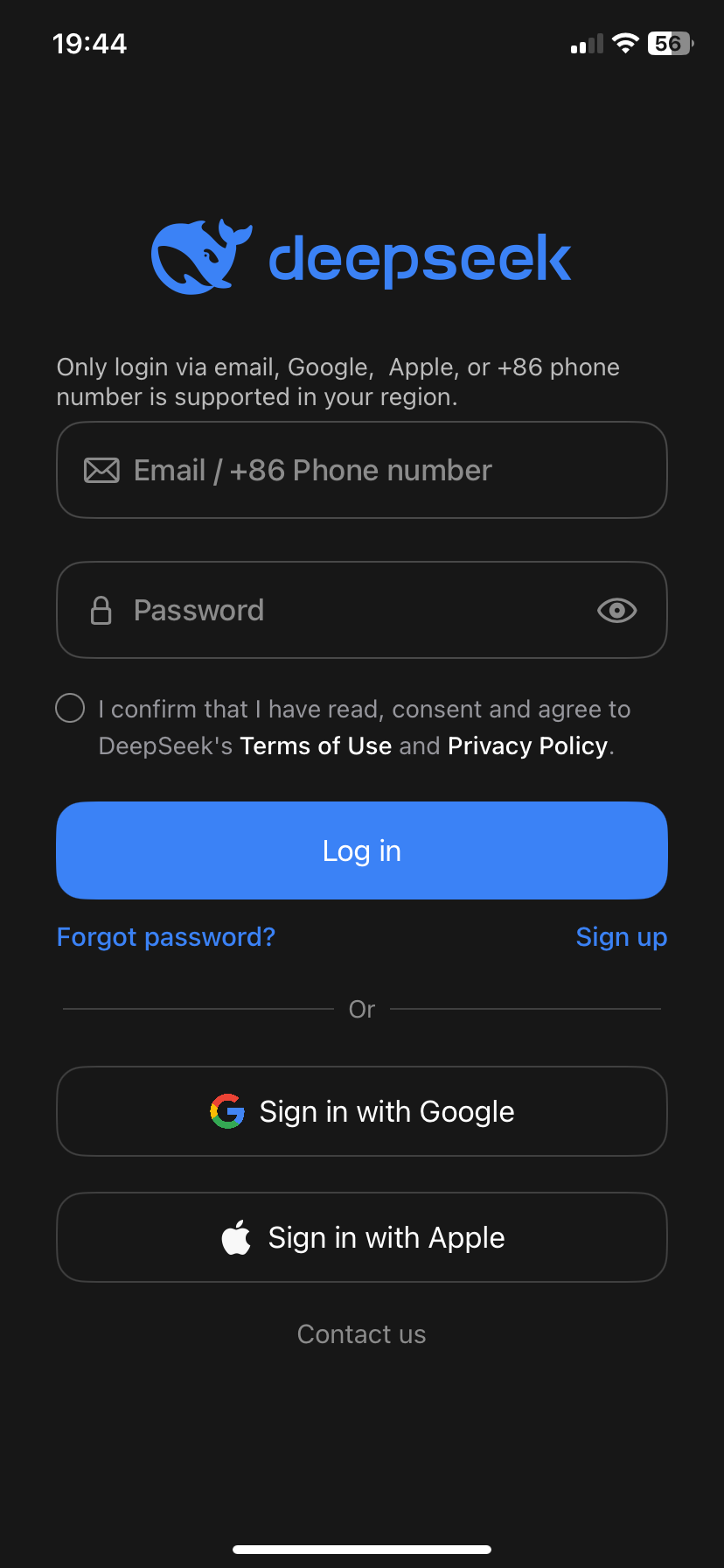
Task: Open the Terms of Use link
Action: 316,745
